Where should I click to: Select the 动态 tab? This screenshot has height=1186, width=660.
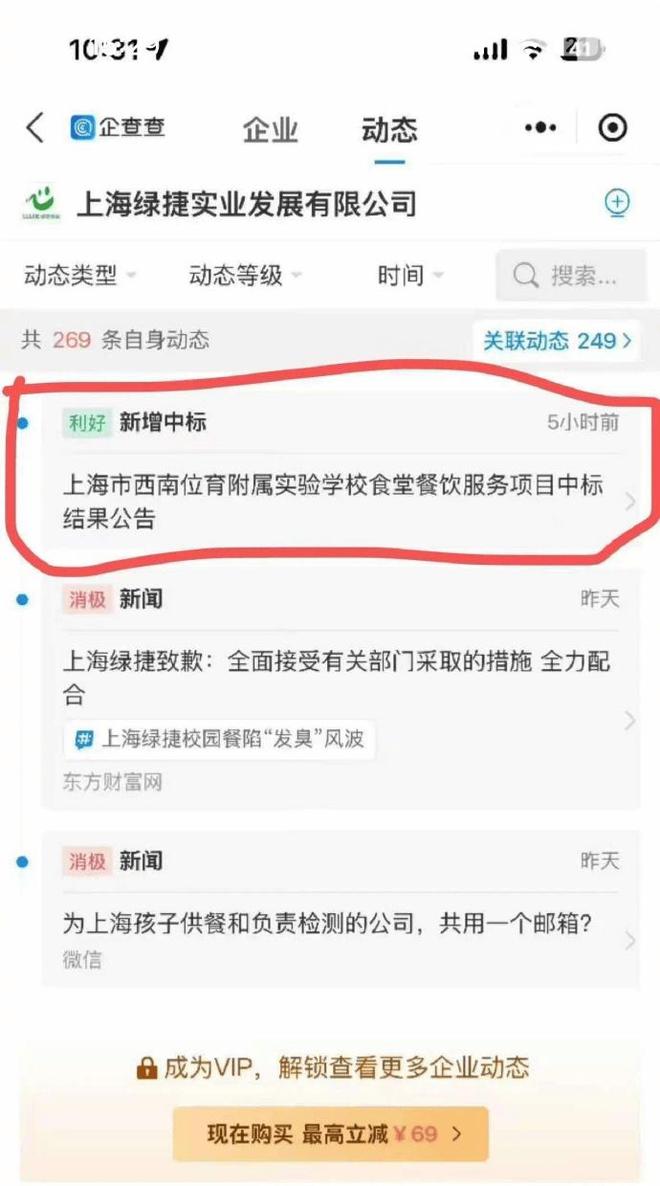tap(389, 130)
